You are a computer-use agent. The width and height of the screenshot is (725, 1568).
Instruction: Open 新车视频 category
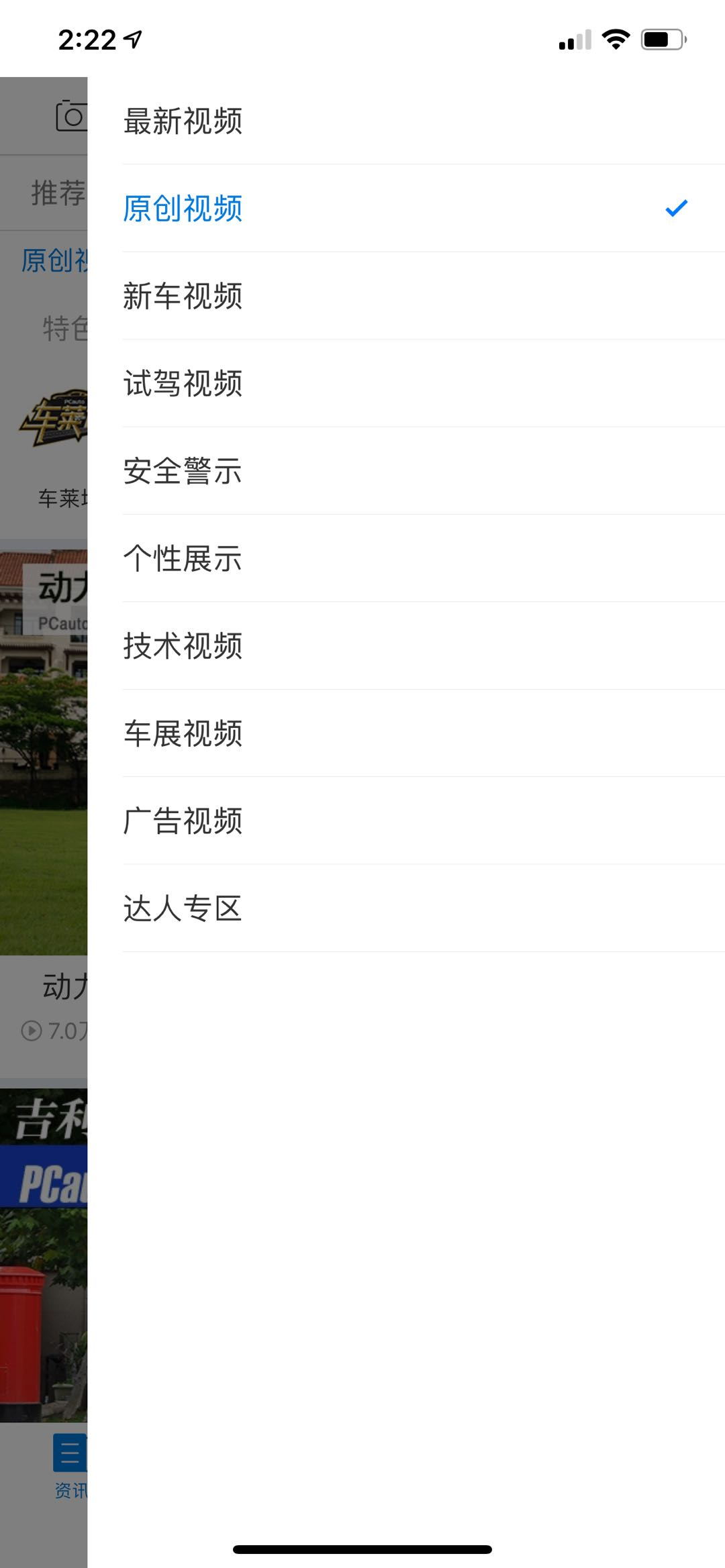[183, 296]
